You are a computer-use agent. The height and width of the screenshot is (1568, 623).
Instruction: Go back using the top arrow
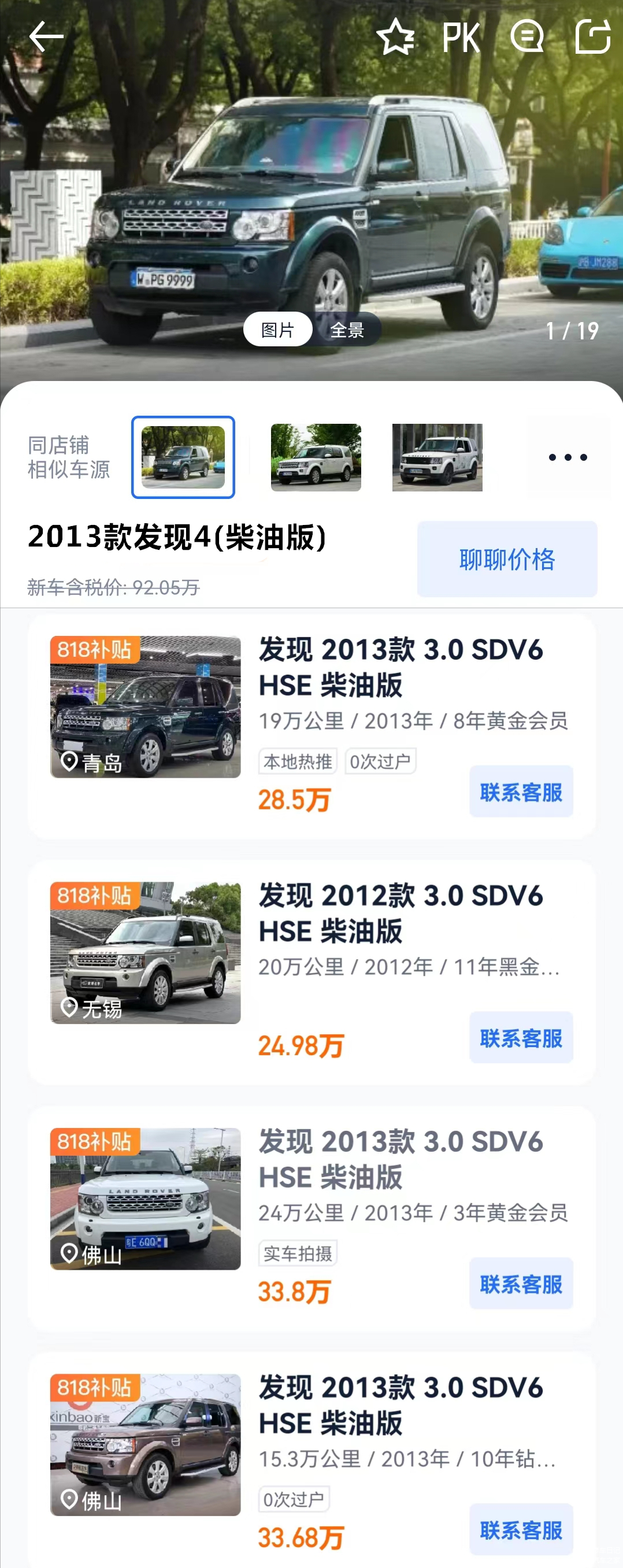point(46,36)
